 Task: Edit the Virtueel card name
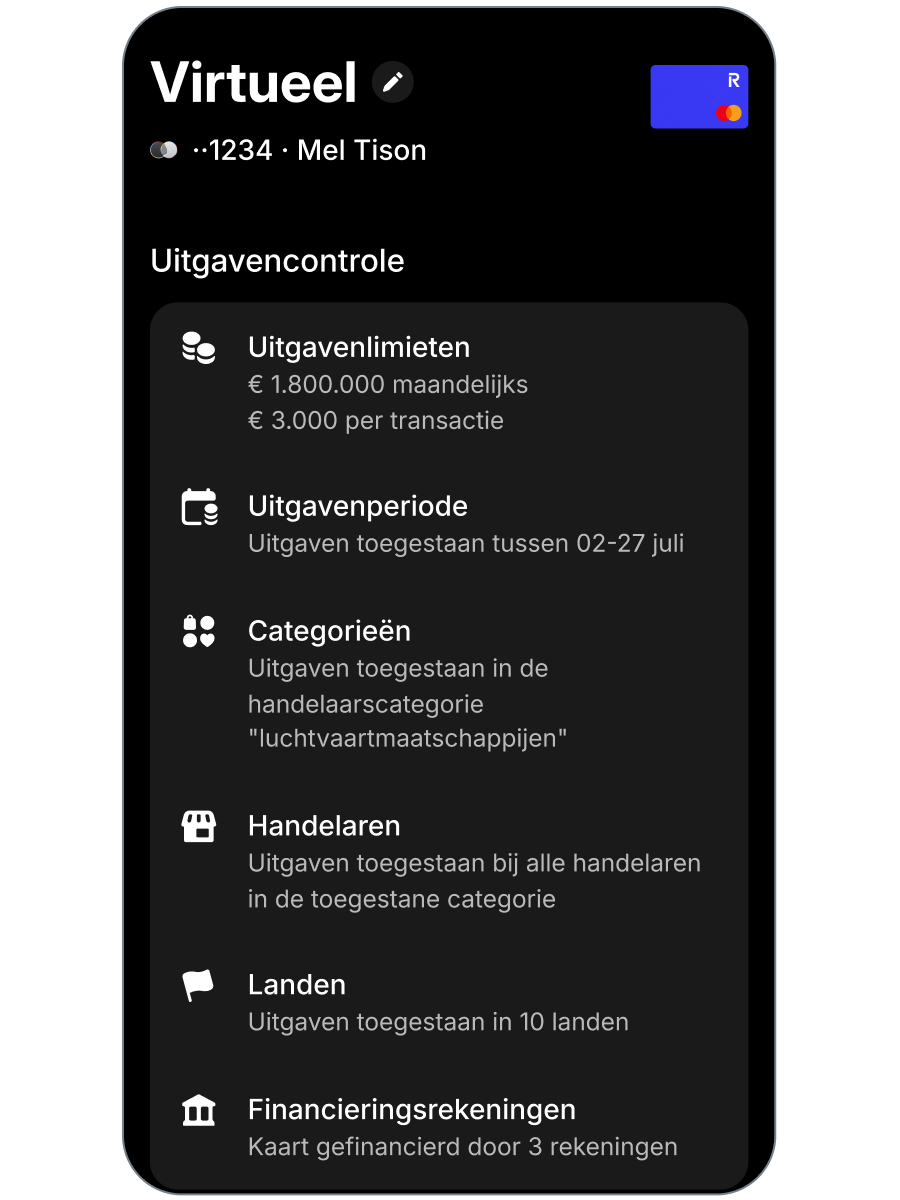[392, 82]
